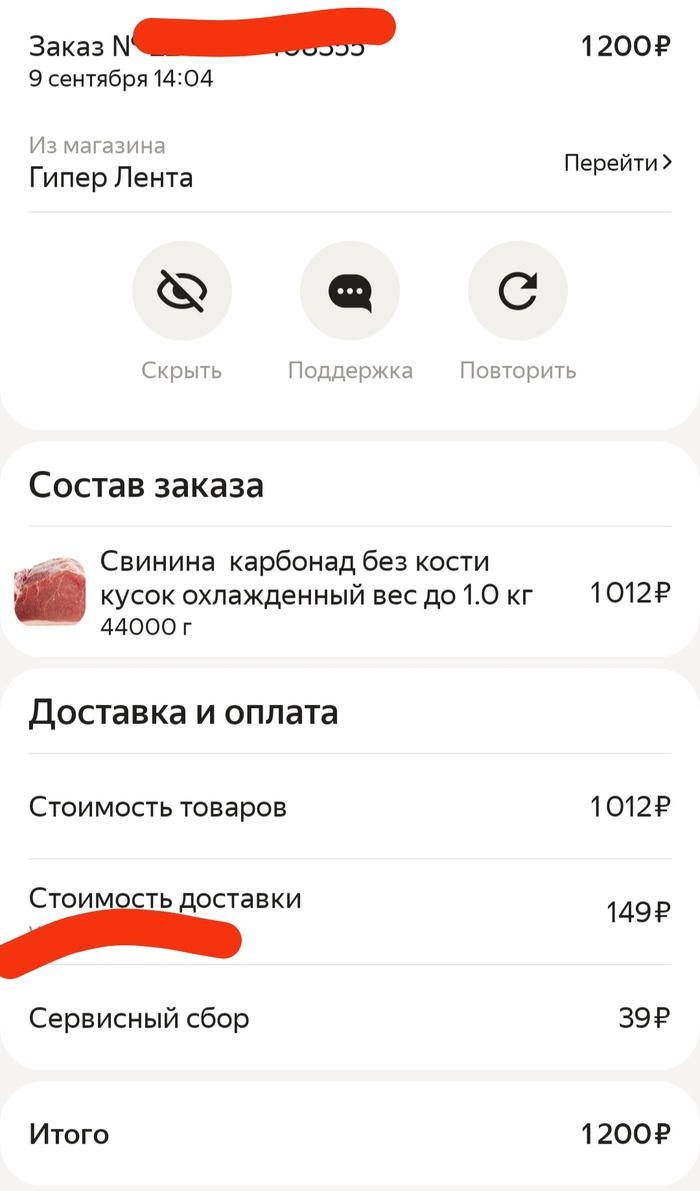Image resolution: width=700 pixels, height=1191 pixels.
Task: Repeat the order with Повторить
Action: click(517, 291)
